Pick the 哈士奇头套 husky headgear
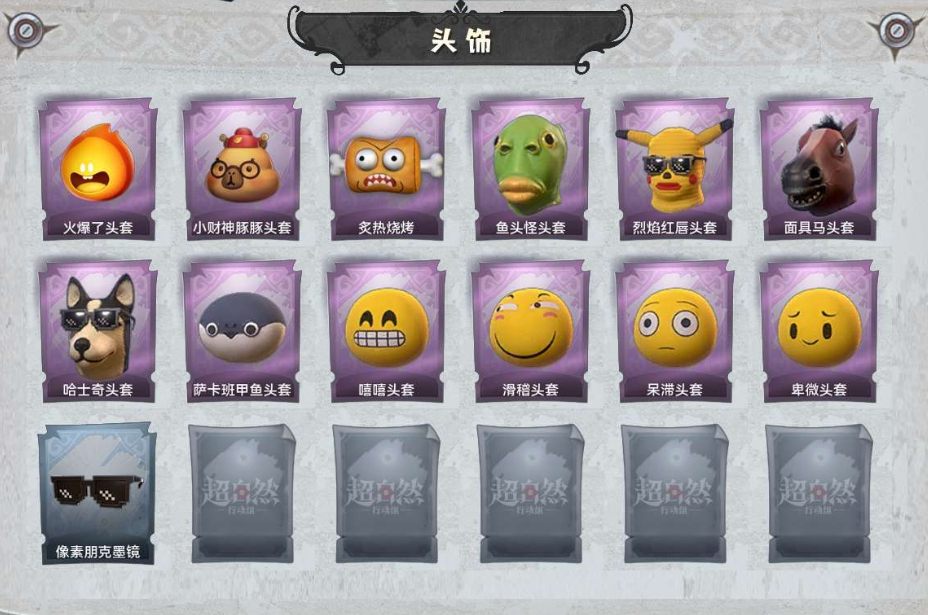The height and width of the screenshot is (615, 928). [x=97, y=332]
